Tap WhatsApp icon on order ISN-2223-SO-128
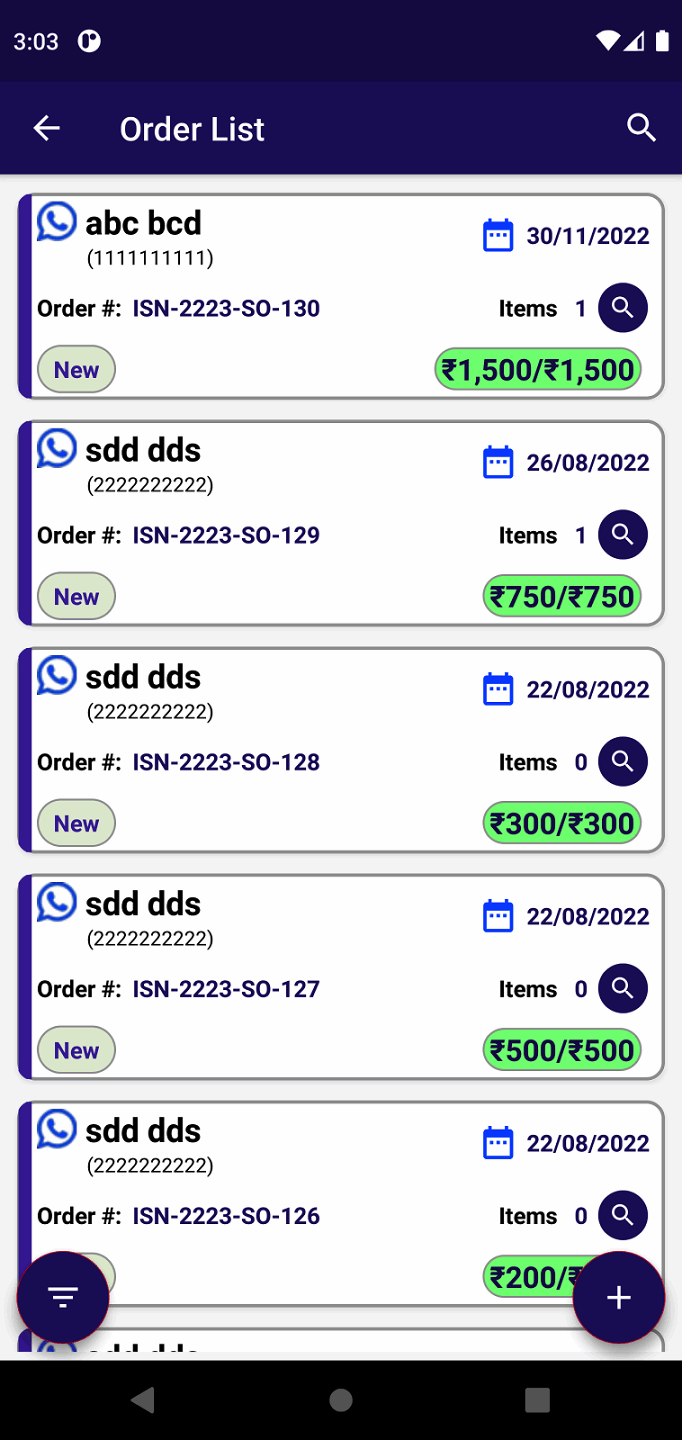 click(57, 676)
